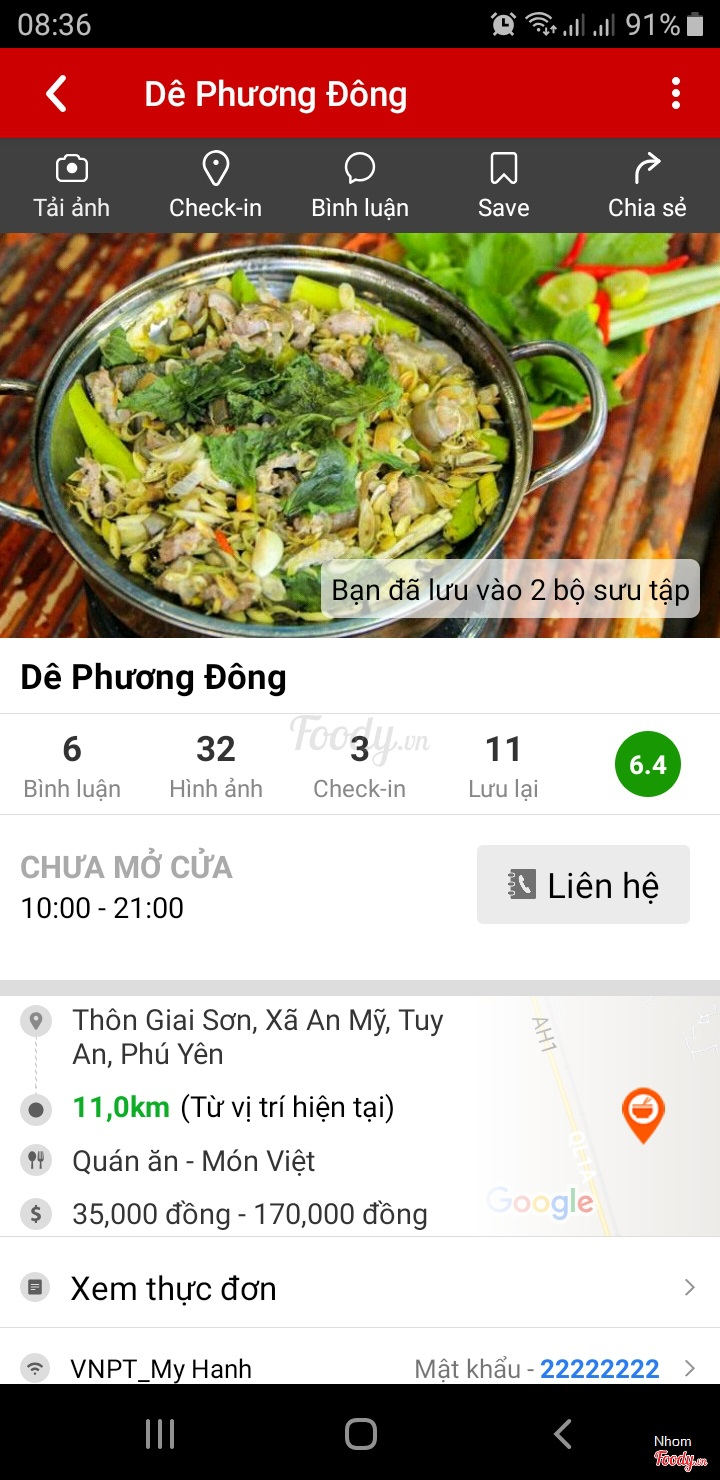
Task: Open the 11 Lưu lại saves
Action: (503, 765)
